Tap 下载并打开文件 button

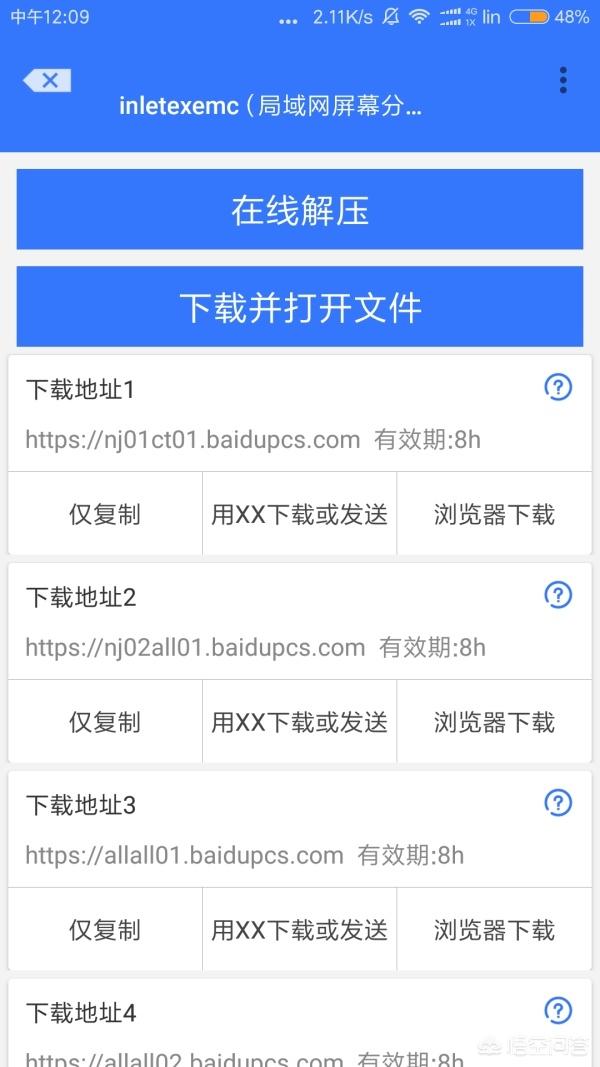300,307
